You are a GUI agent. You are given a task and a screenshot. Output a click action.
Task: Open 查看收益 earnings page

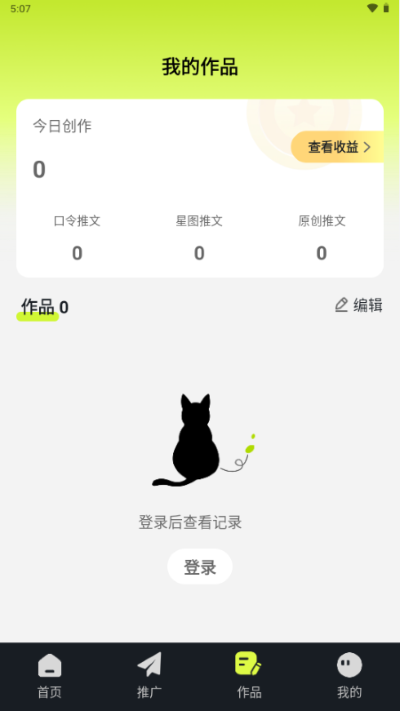pos(338,147)
